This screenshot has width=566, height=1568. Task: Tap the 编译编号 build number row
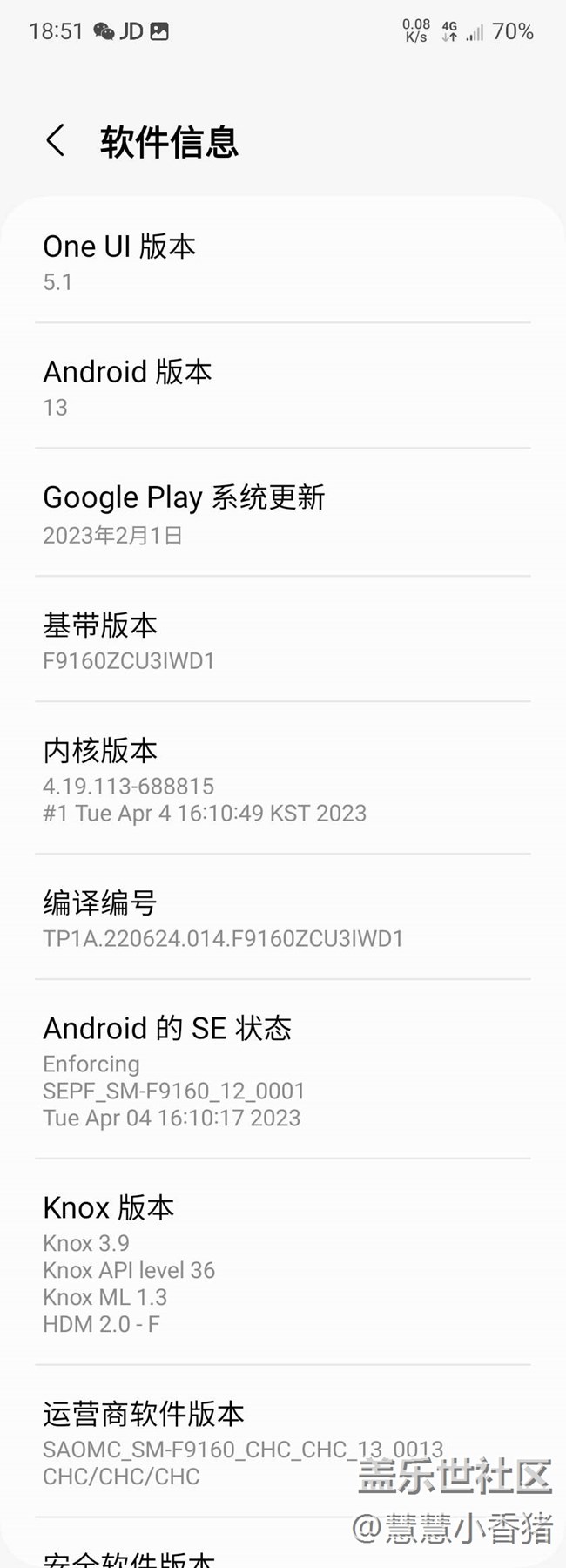click(282, 918)
